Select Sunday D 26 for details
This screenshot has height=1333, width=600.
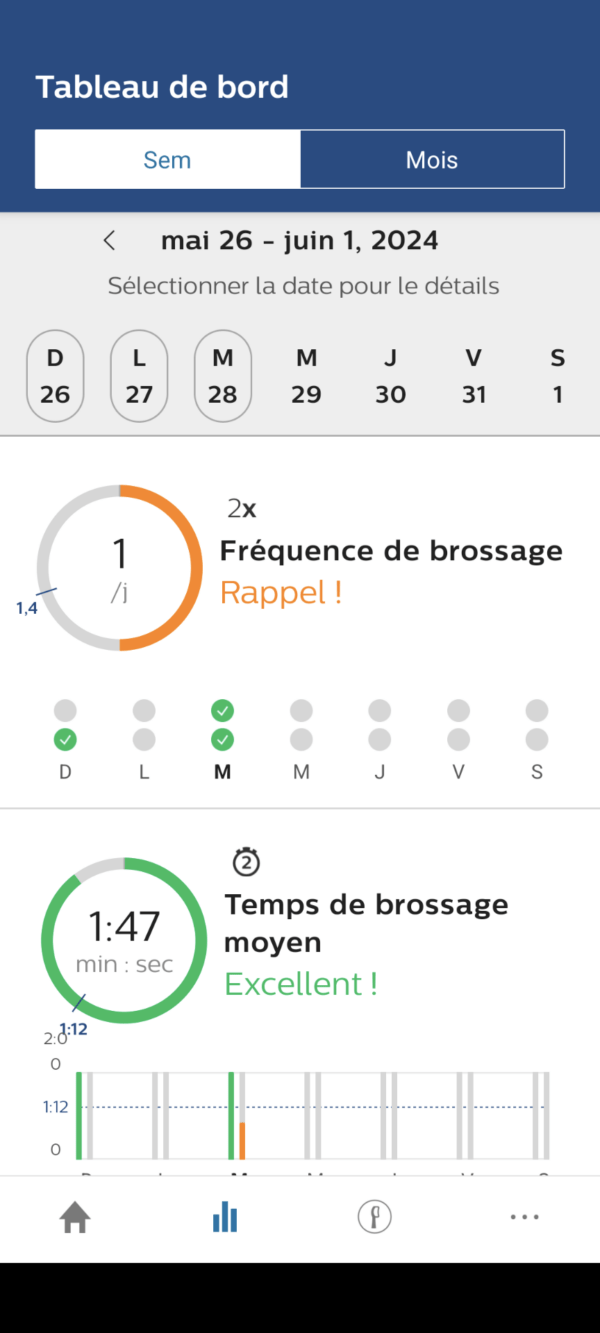pos(55,376)
